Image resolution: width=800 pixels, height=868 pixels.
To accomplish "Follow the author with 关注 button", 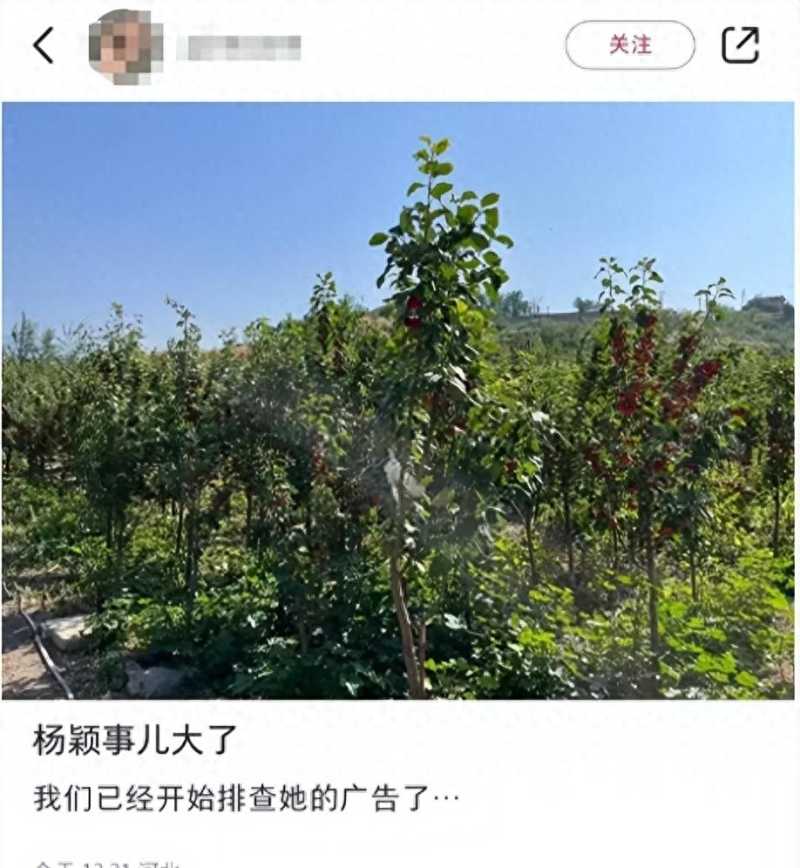I will tap(630, 45).
